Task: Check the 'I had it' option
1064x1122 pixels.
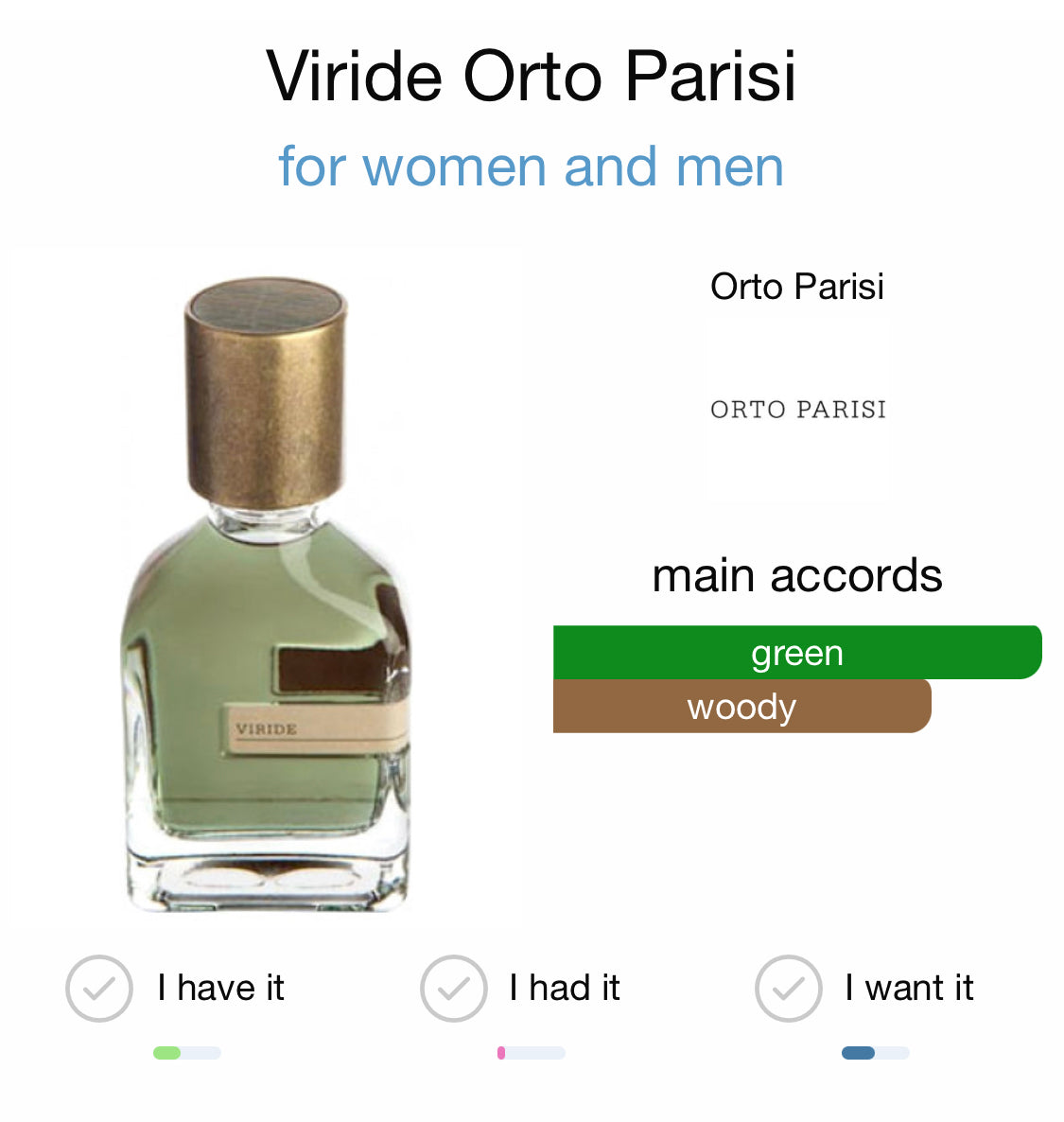Action: [x=454, y=989]
